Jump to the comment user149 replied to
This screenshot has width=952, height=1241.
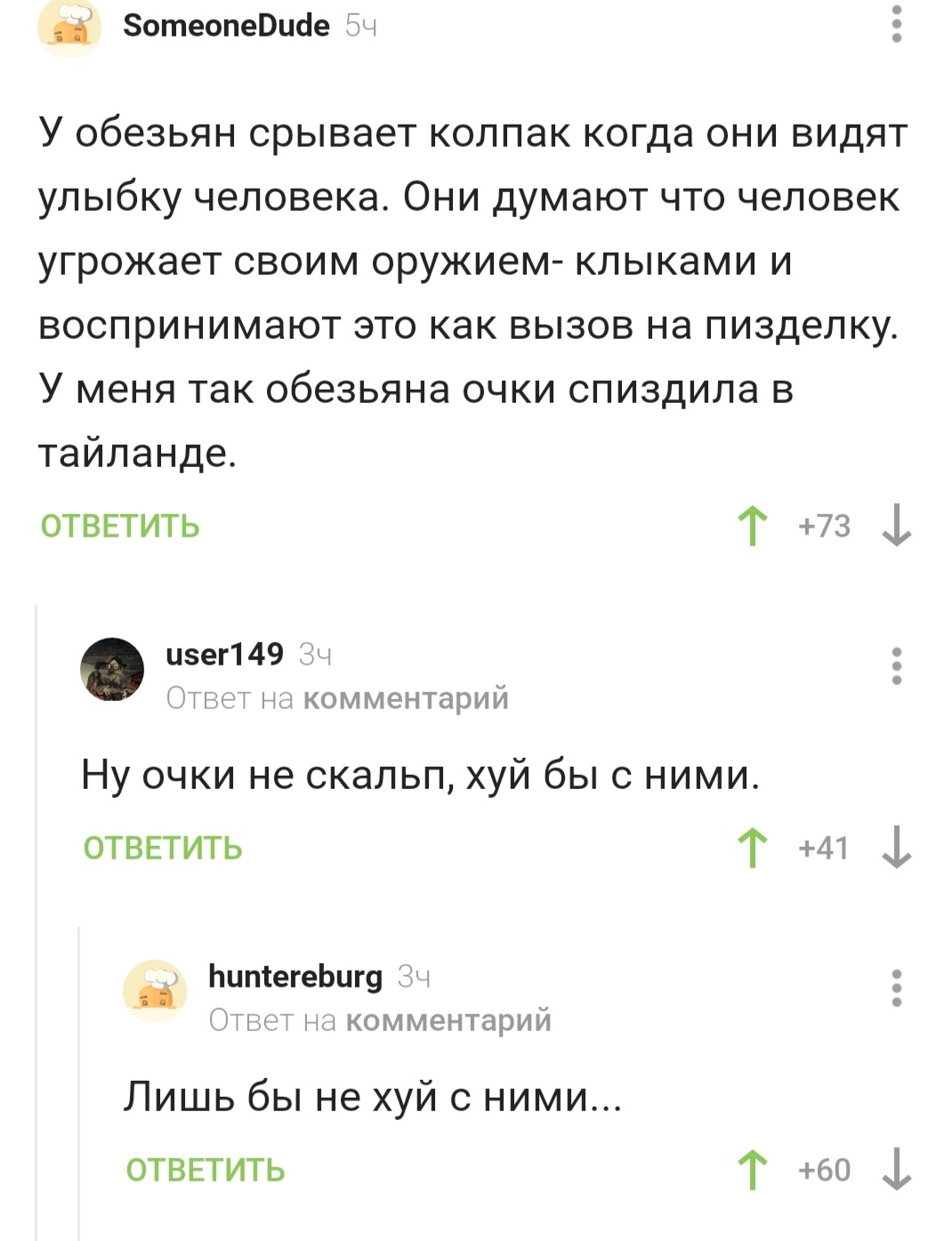coord(405,698)
